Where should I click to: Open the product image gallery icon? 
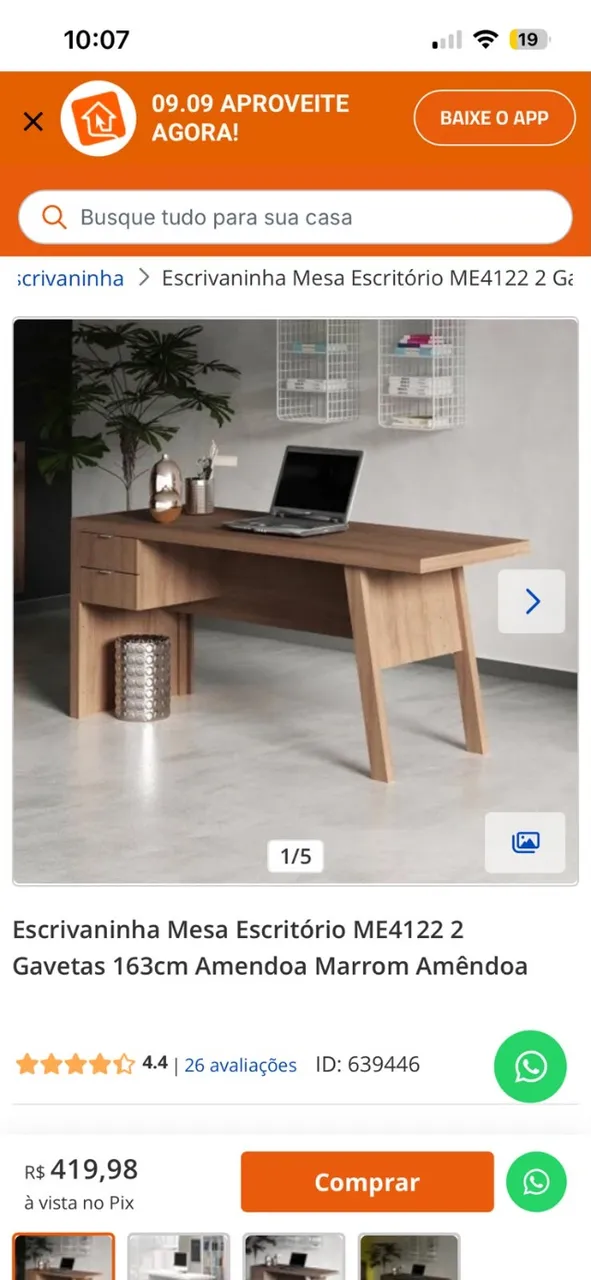[x=526, y=842]
